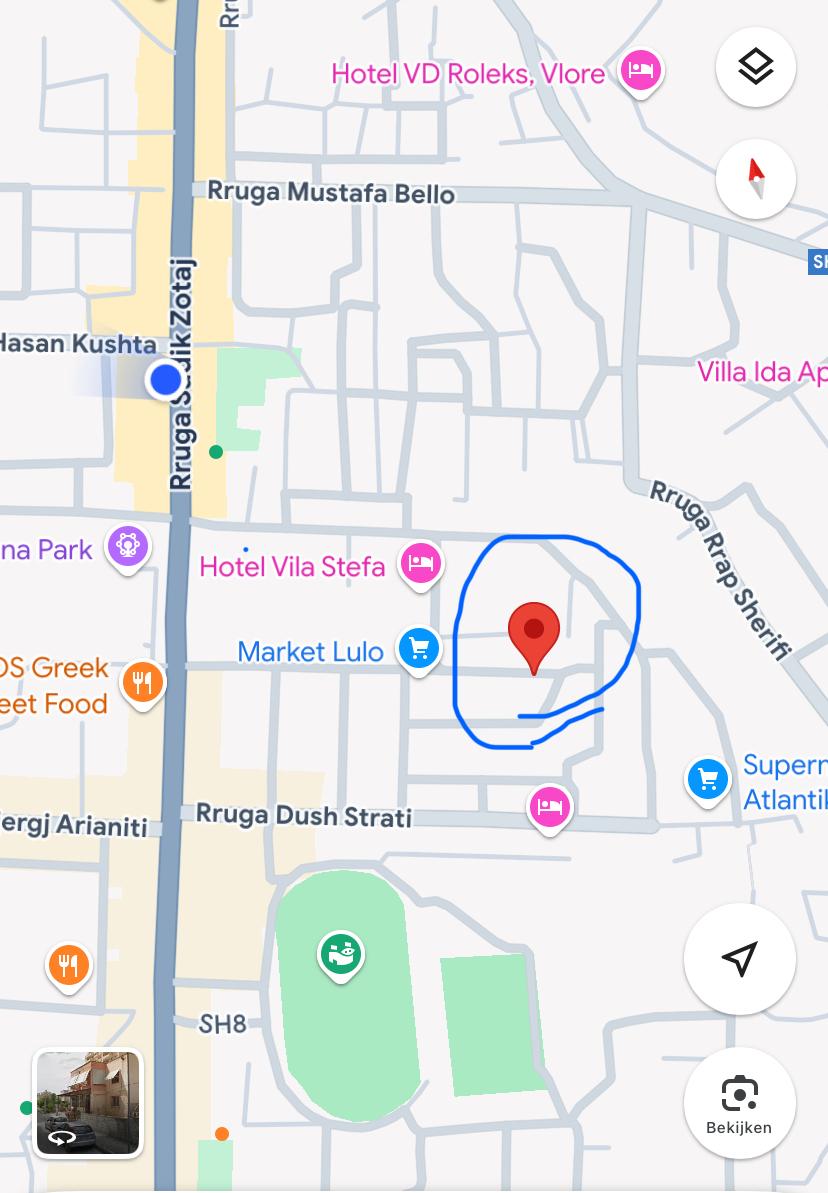Tap the compass to reset orientation
The height and width of the screenshot is (1193, 828).
755,179
